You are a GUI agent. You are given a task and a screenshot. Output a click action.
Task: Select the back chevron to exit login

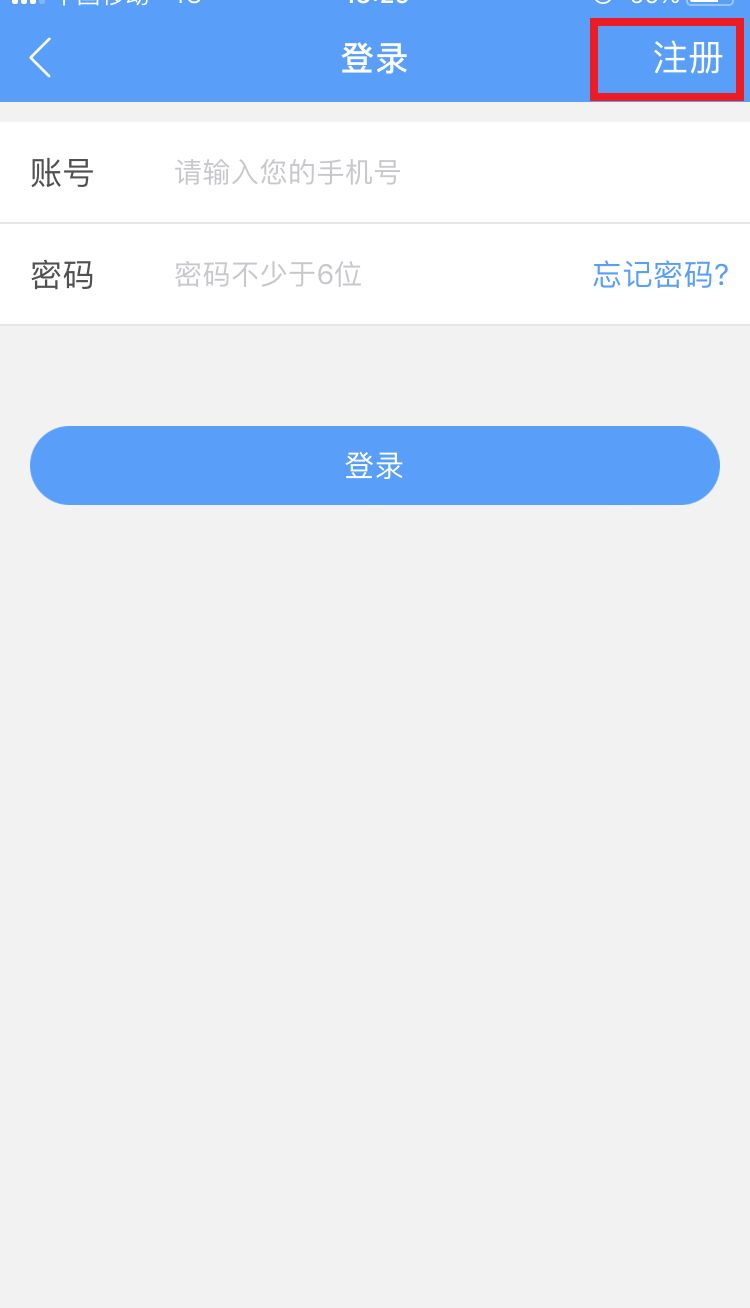pyautogui.click(x=39, y=58)
